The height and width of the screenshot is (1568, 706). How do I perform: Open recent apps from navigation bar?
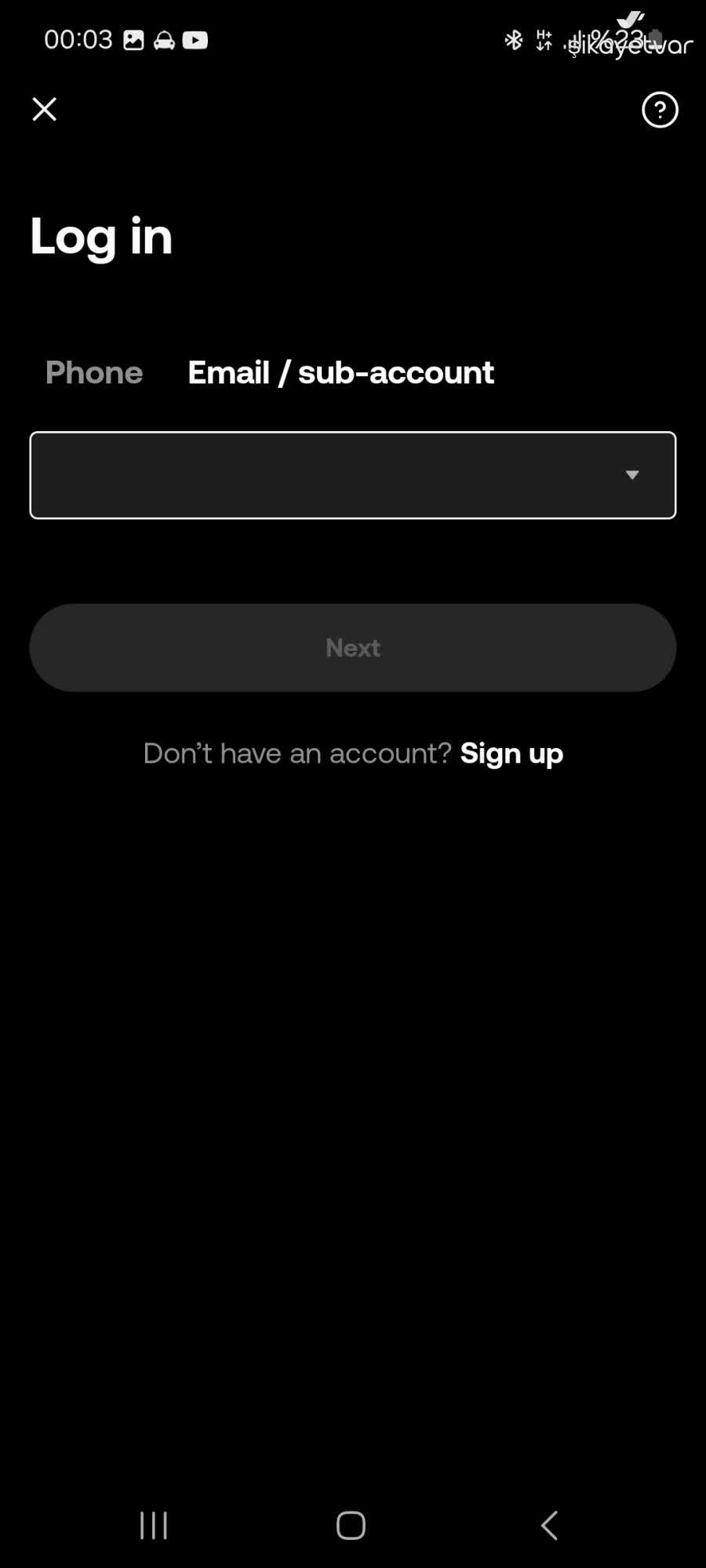click(x=154, y=1525)
